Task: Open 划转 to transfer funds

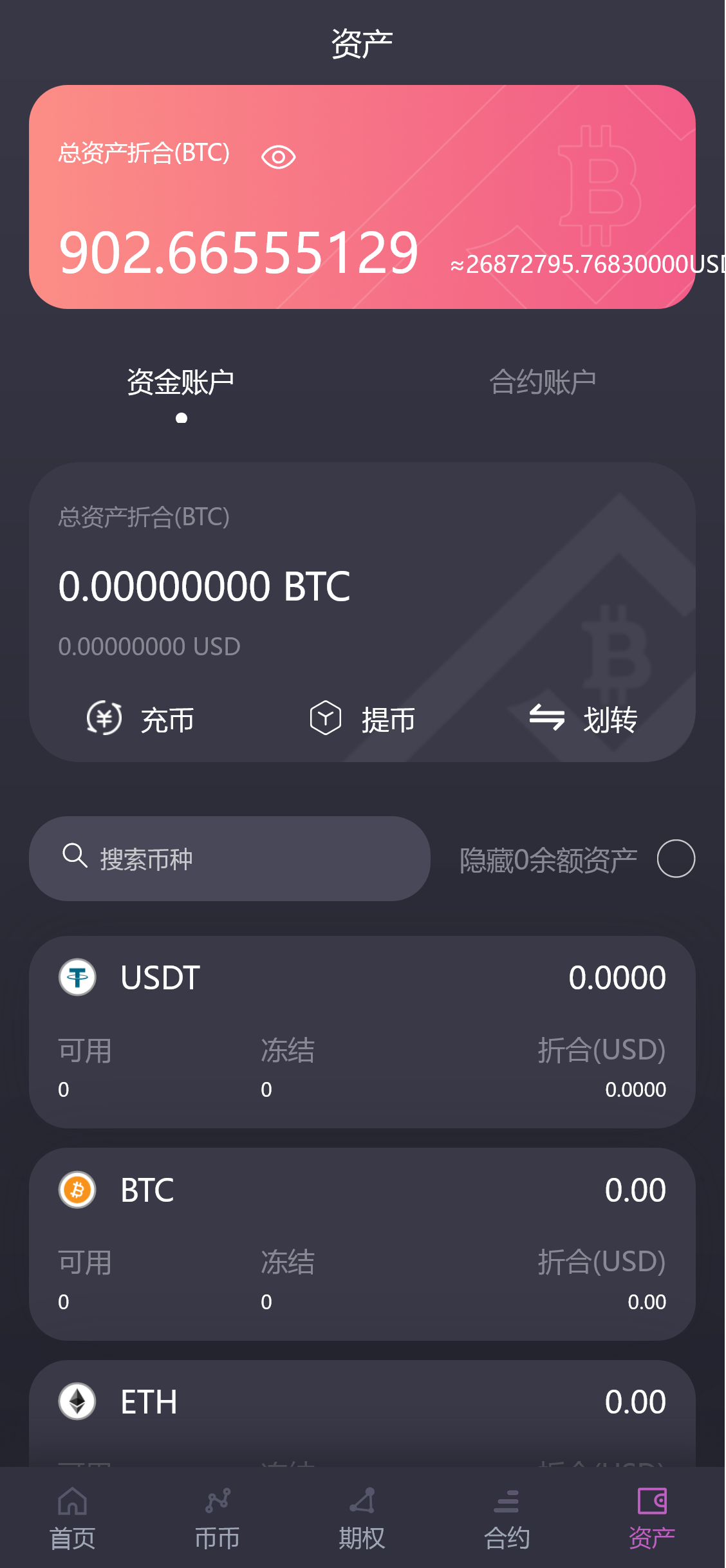Action: (x=583, y=719)
